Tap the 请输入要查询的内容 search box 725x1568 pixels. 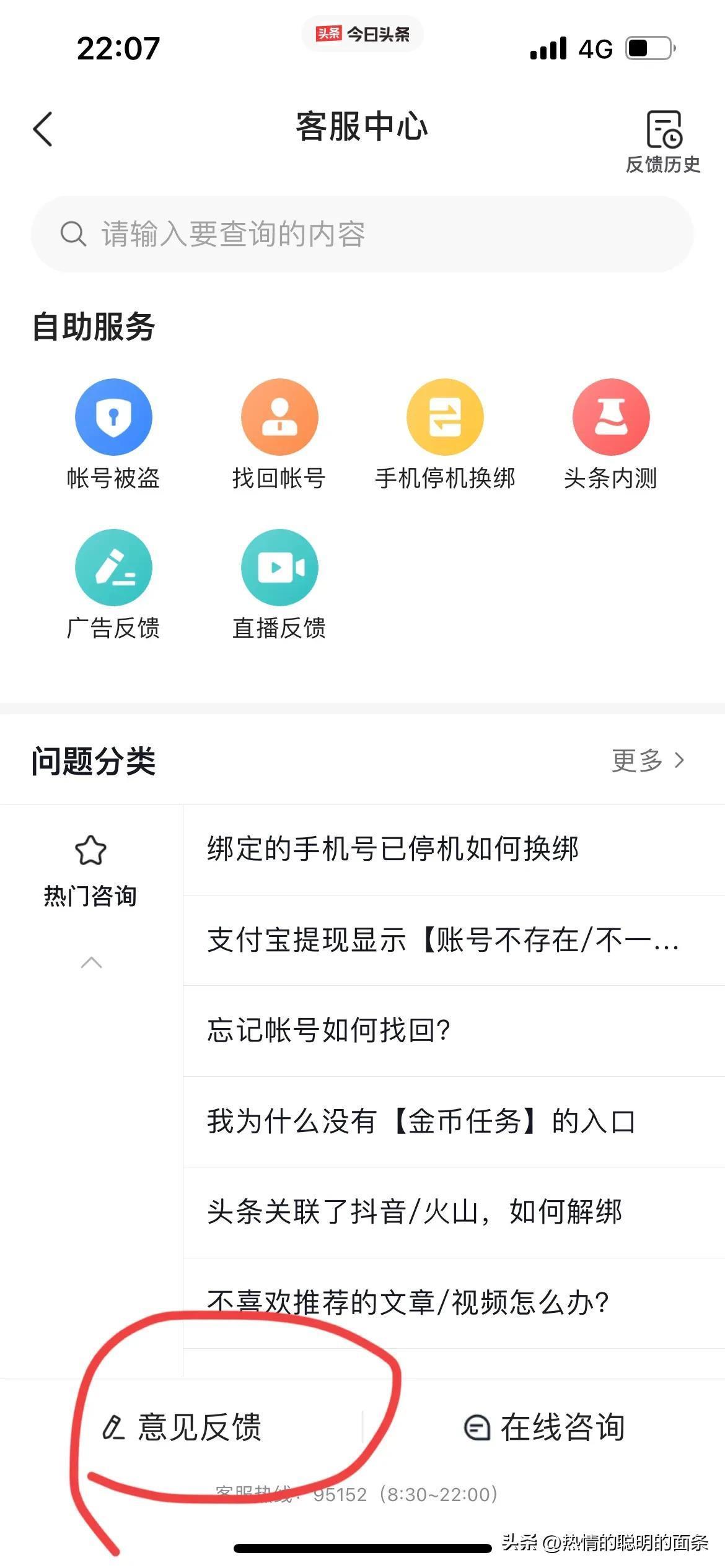[x=362, y=234]
